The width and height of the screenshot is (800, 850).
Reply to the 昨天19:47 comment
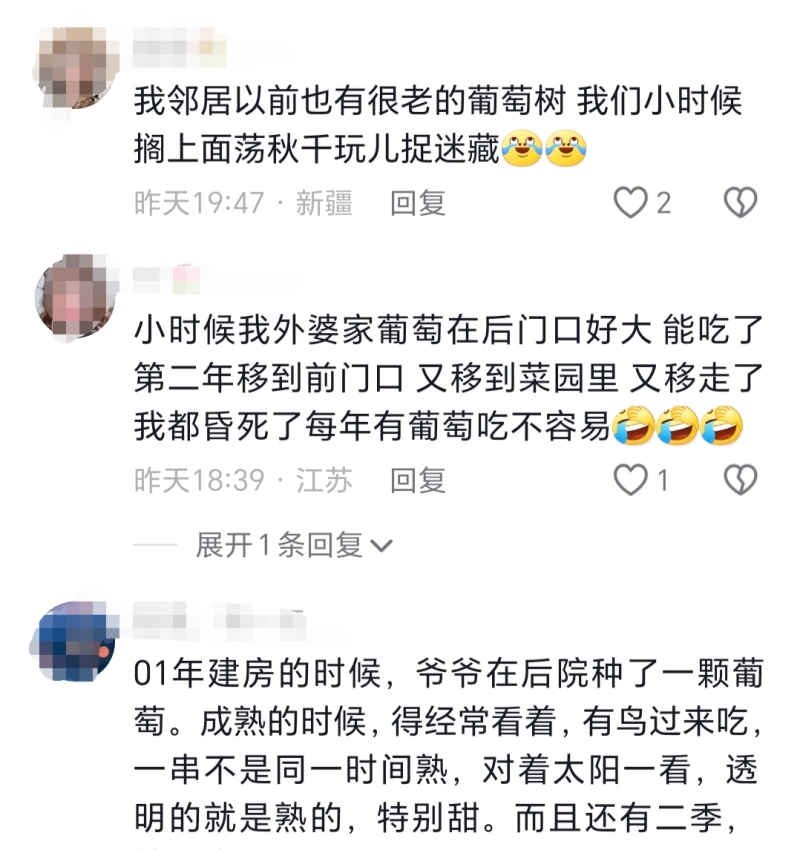click(417, 203)
